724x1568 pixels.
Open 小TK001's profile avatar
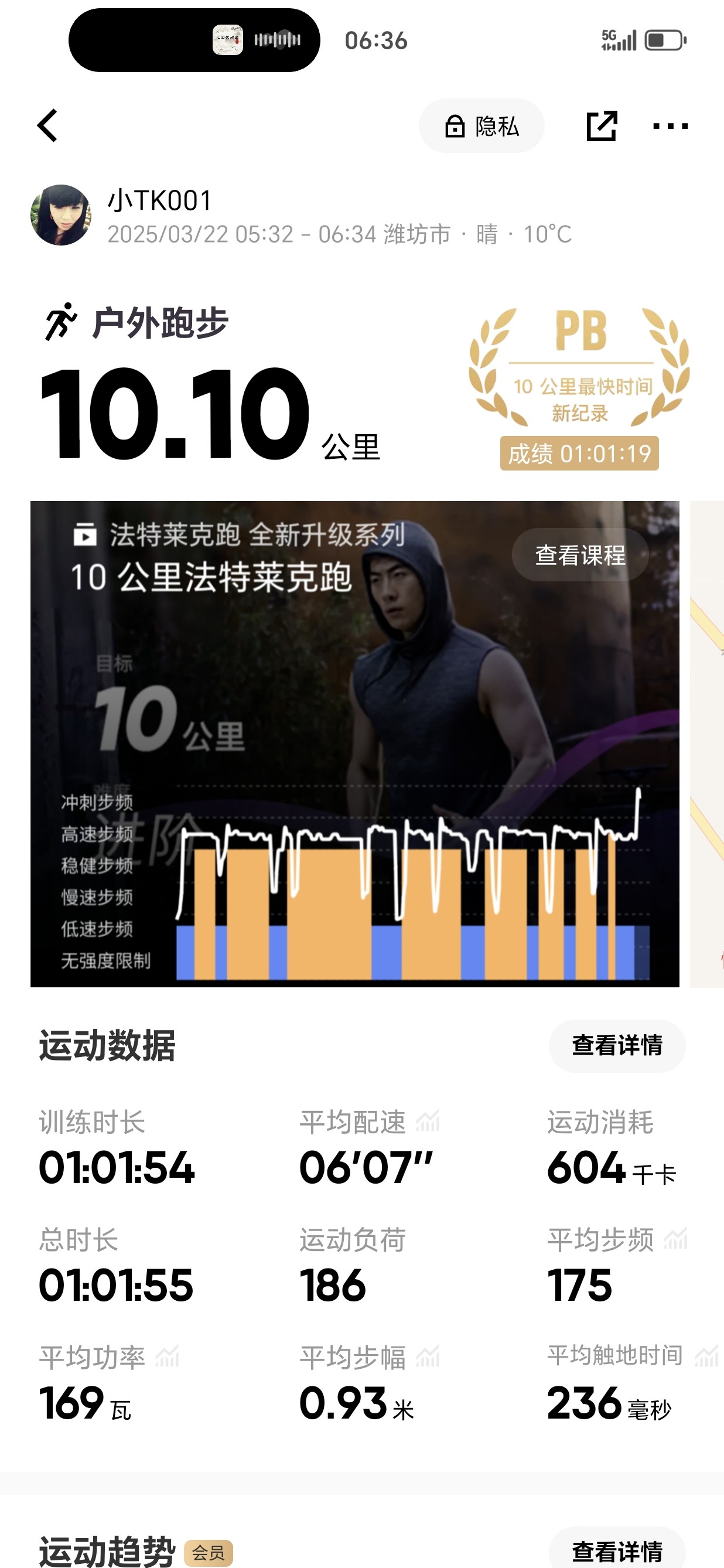[61, 215]
